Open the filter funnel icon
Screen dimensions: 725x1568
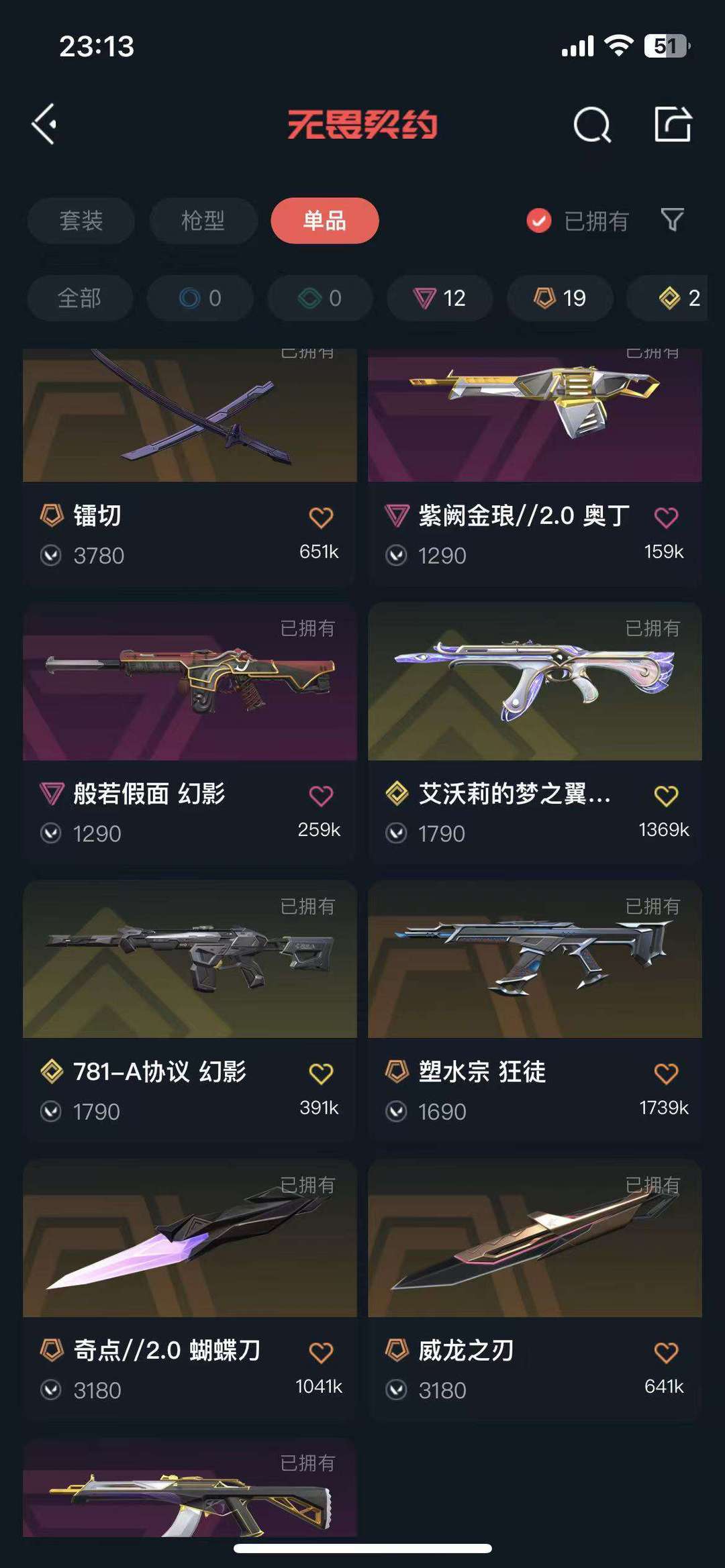click(672, 219)
